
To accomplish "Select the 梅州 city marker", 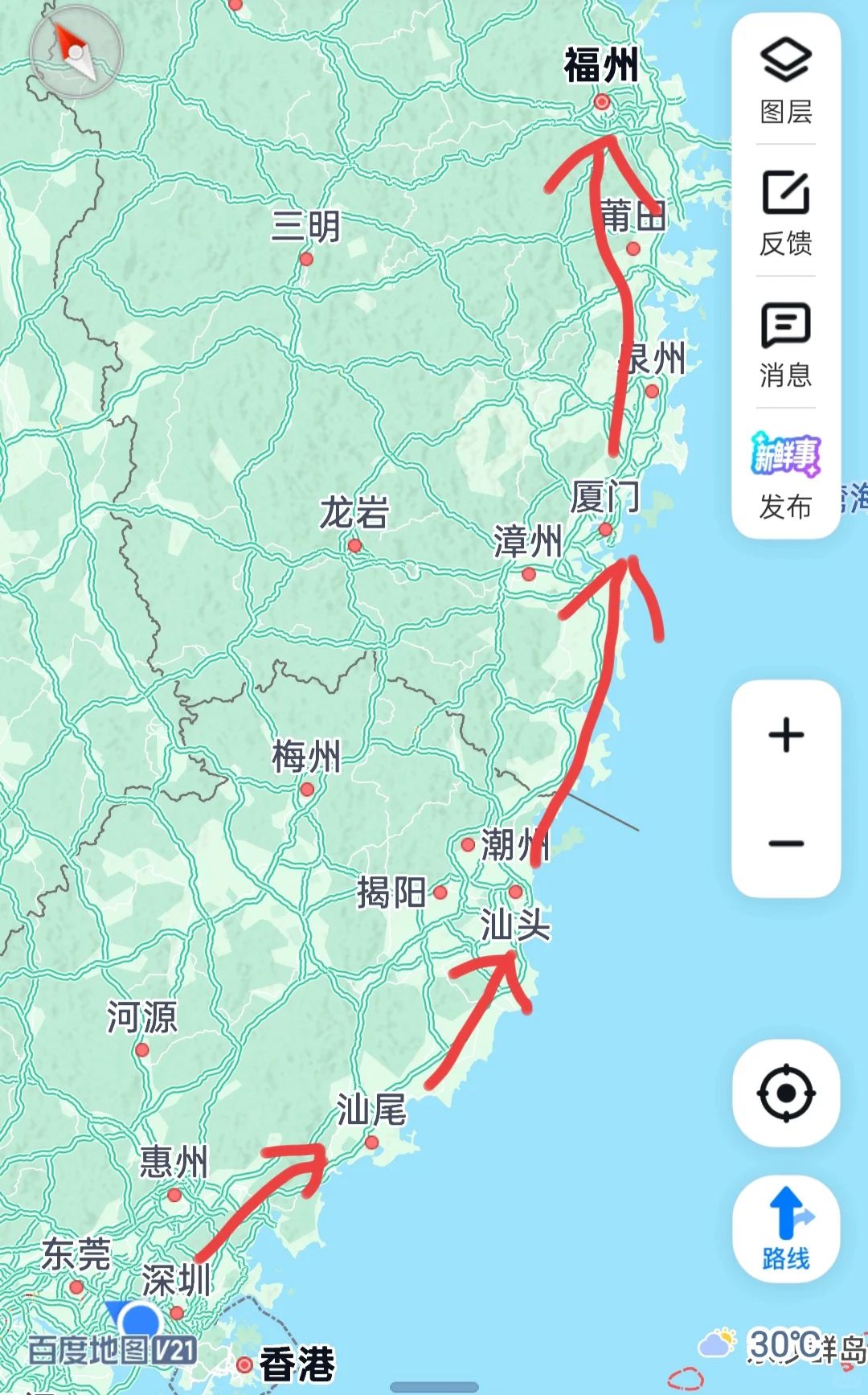I will click(306, 790).
